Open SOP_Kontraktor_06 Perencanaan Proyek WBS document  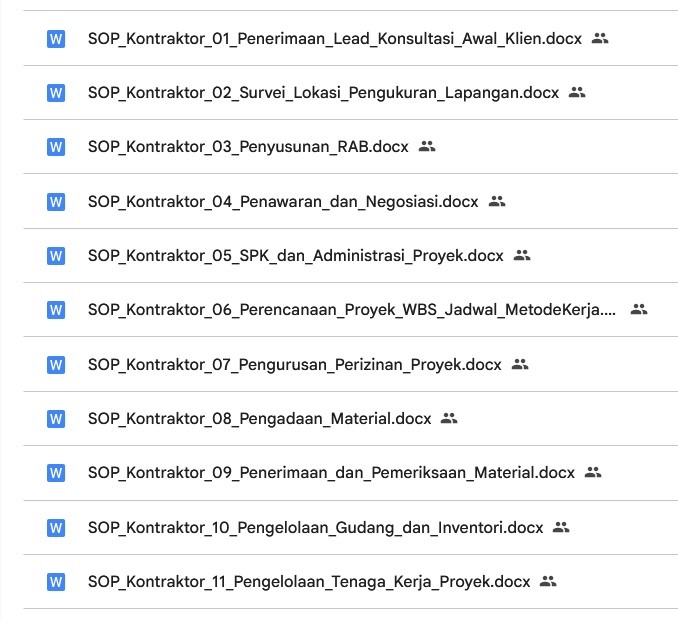click(351, 310)
